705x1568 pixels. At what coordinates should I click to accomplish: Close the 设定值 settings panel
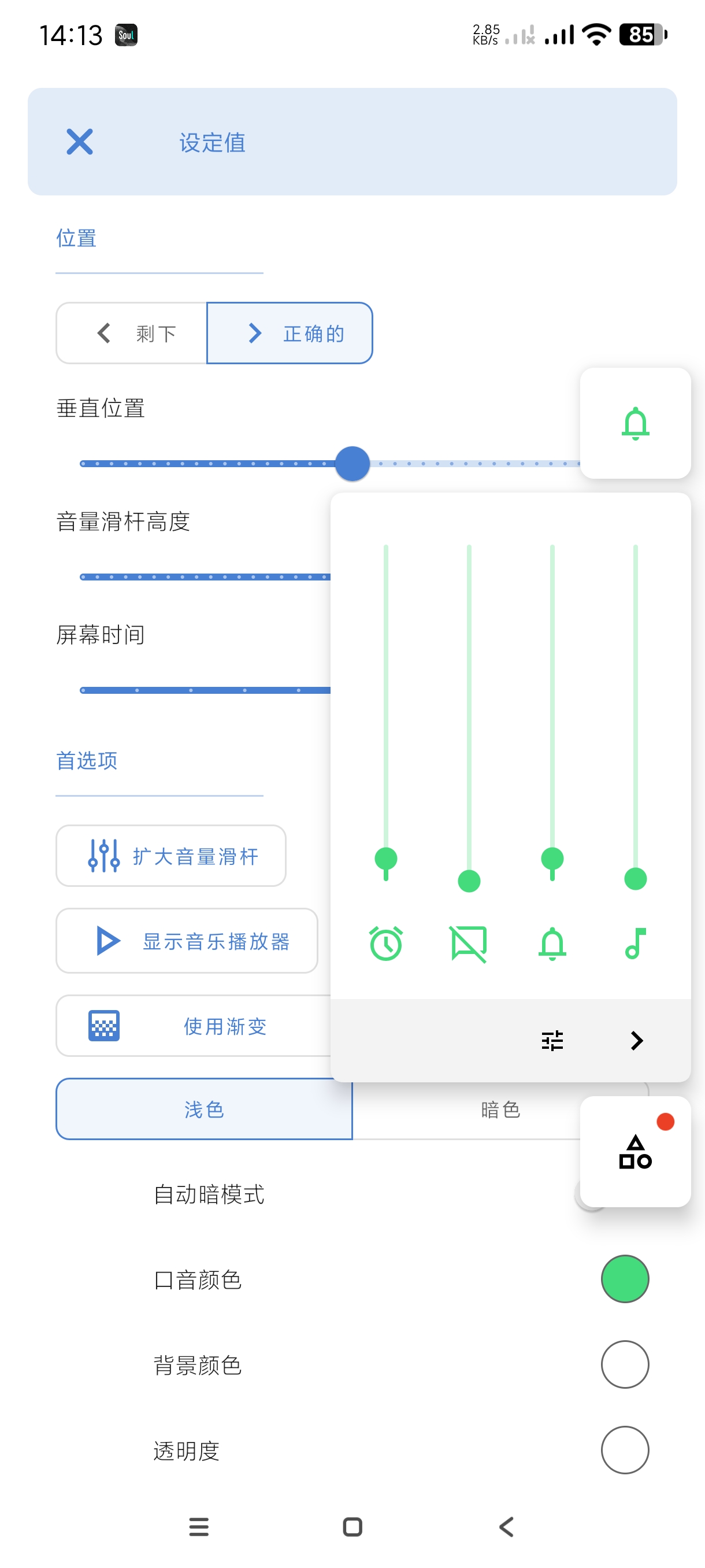point(80,142)
